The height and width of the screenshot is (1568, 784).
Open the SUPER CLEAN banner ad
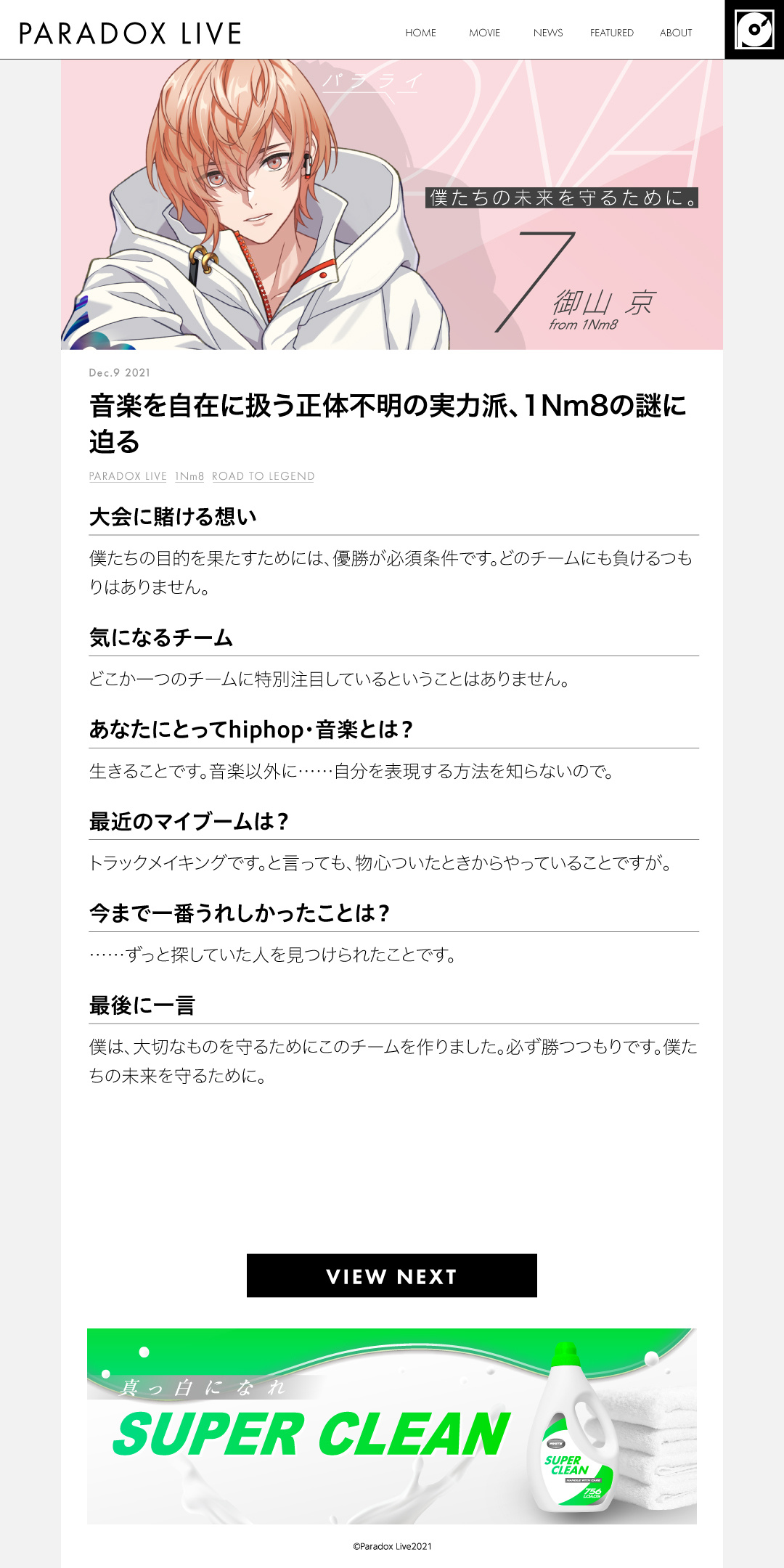392,1426
